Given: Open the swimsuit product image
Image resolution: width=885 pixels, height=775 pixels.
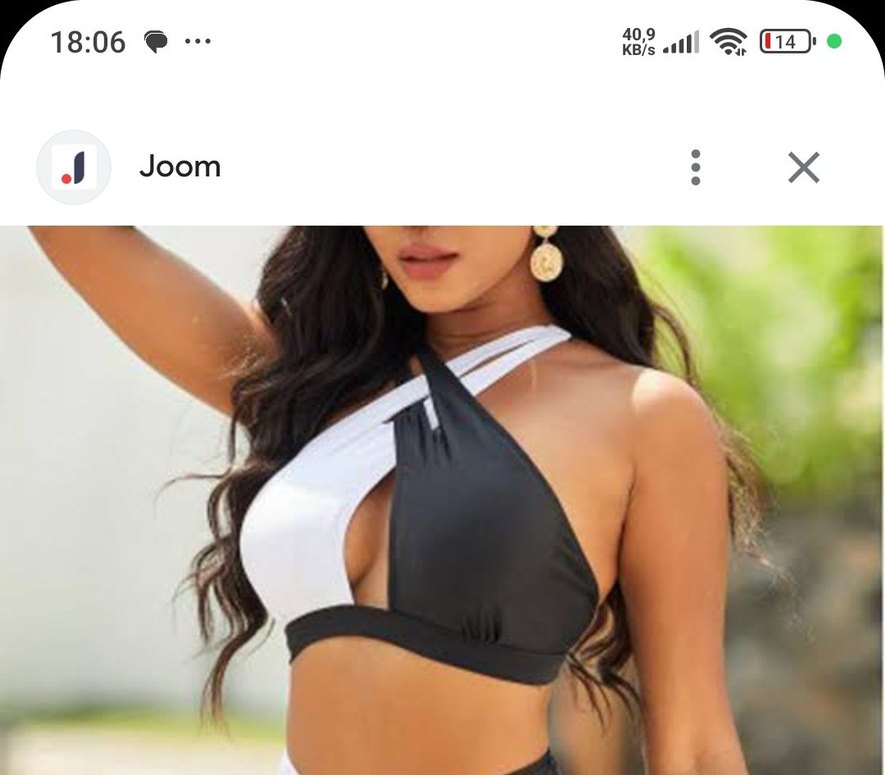Looking at the screenshot, I should tap(442, 500).
